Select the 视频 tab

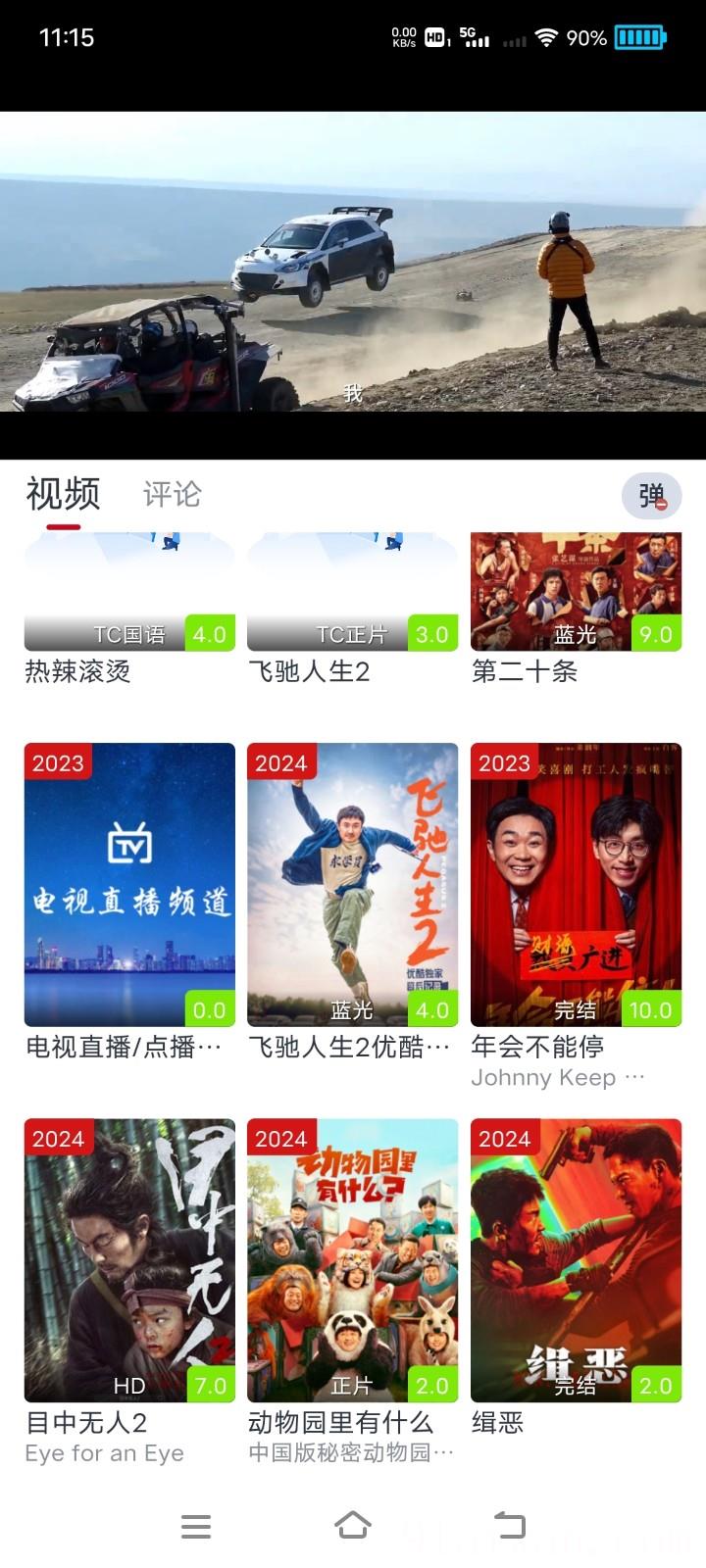[x=63, y=494]
